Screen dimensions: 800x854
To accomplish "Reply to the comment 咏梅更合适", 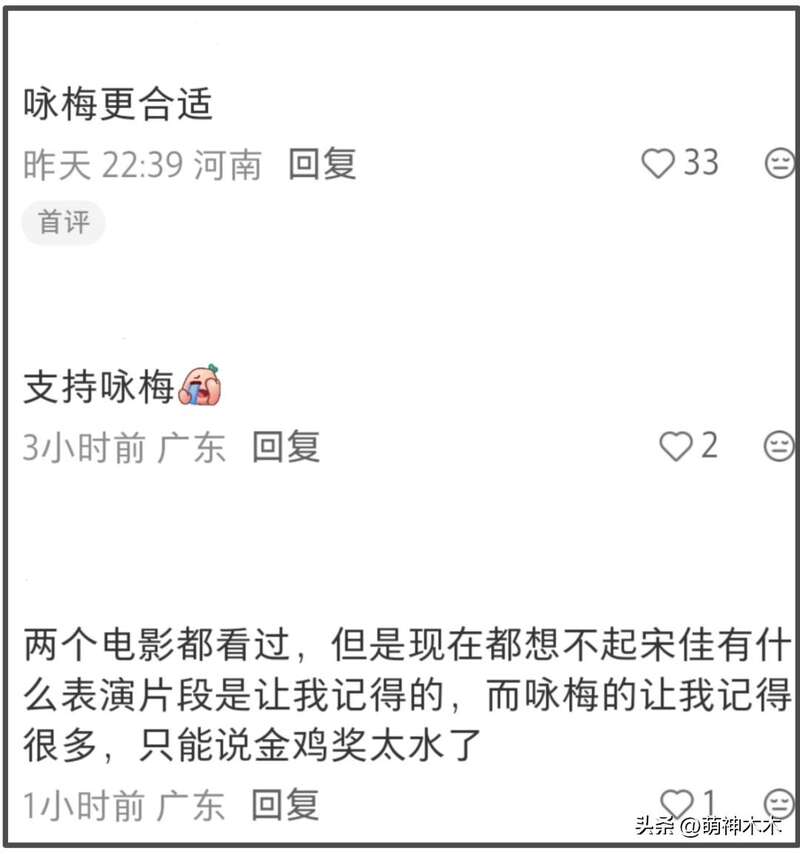I will point(322,164).
